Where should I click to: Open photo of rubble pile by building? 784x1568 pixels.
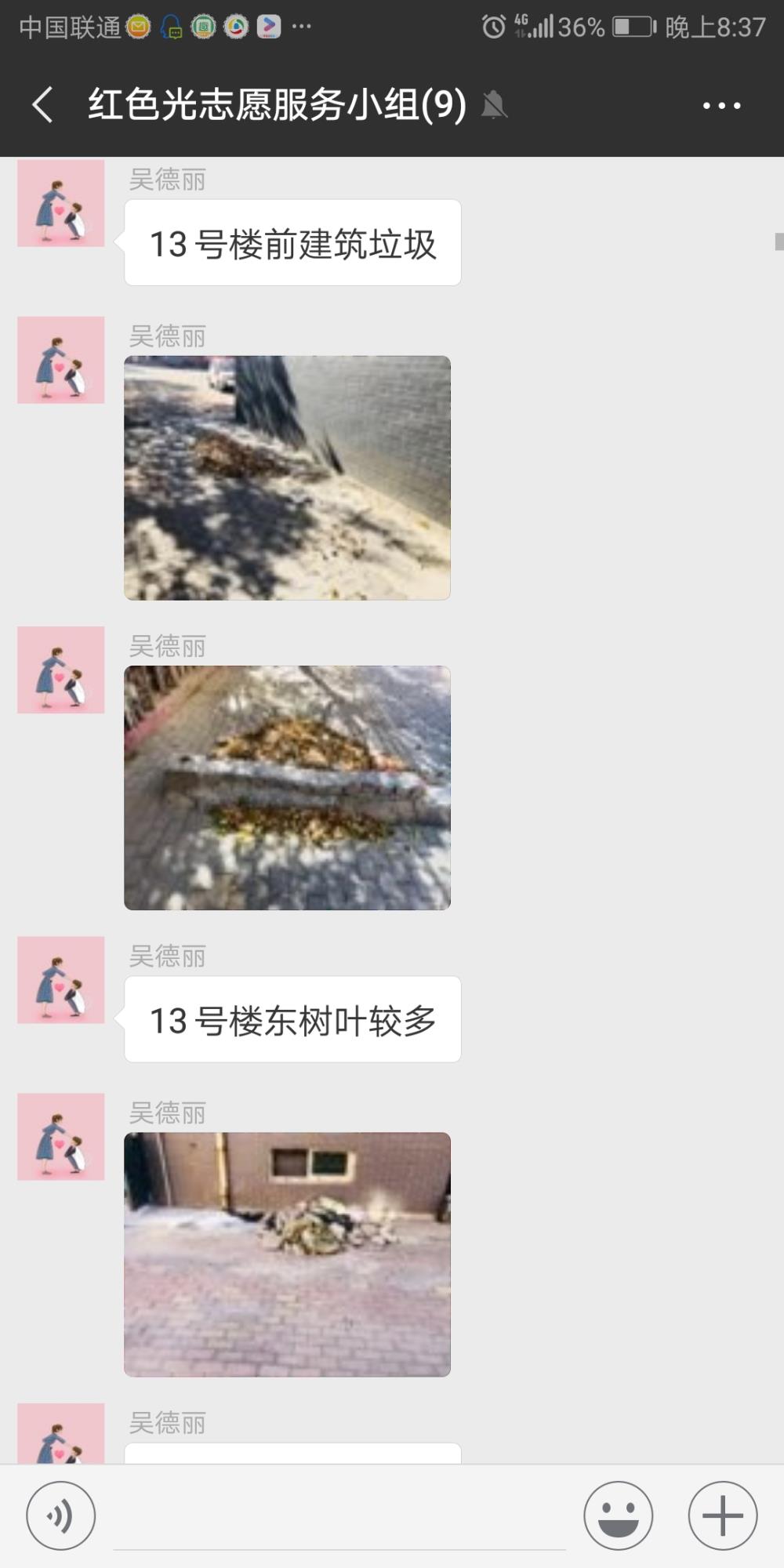tap(287, 1254)
